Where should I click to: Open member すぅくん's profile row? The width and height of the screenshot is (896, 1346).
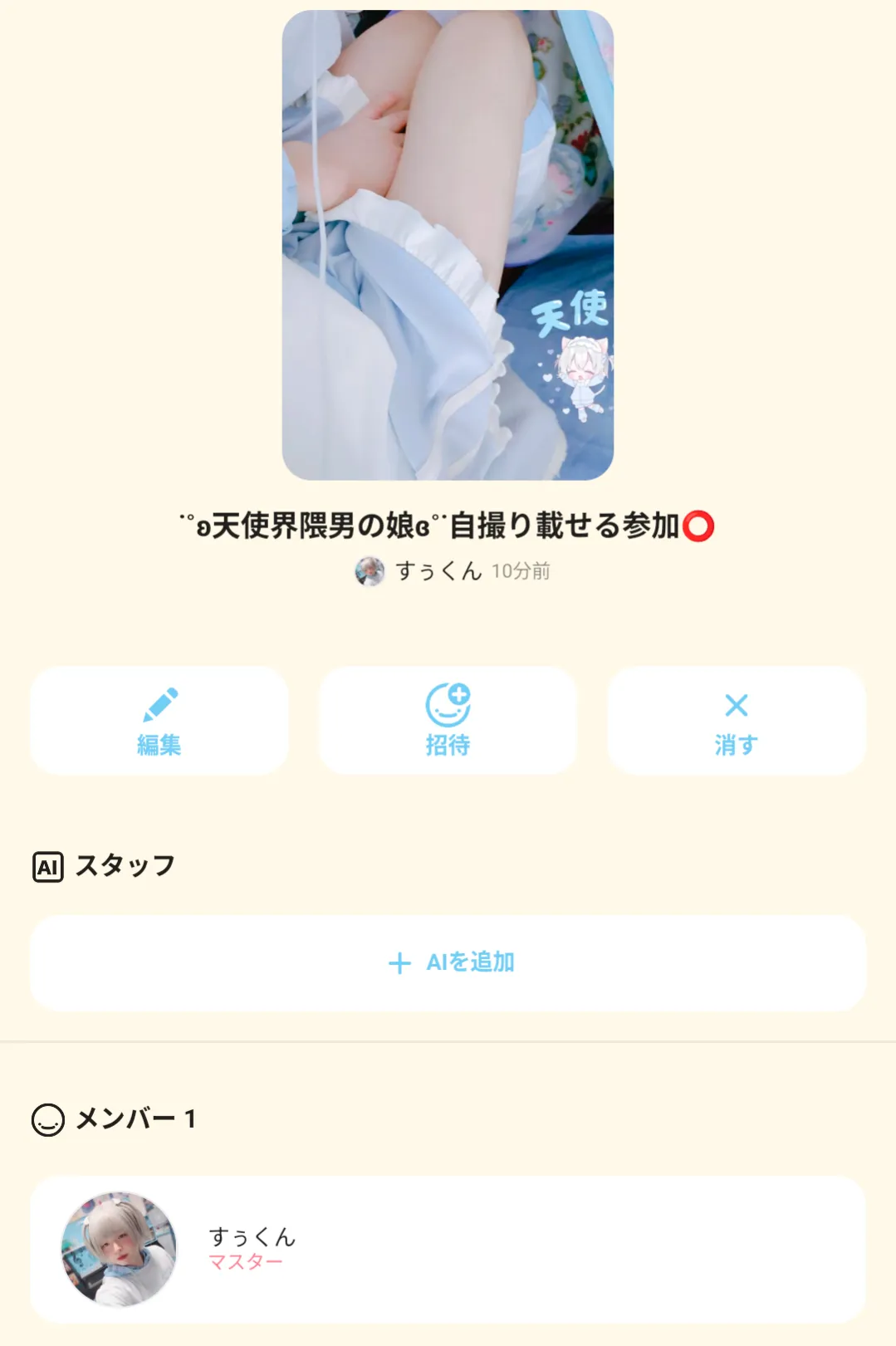coord(448,1248)
